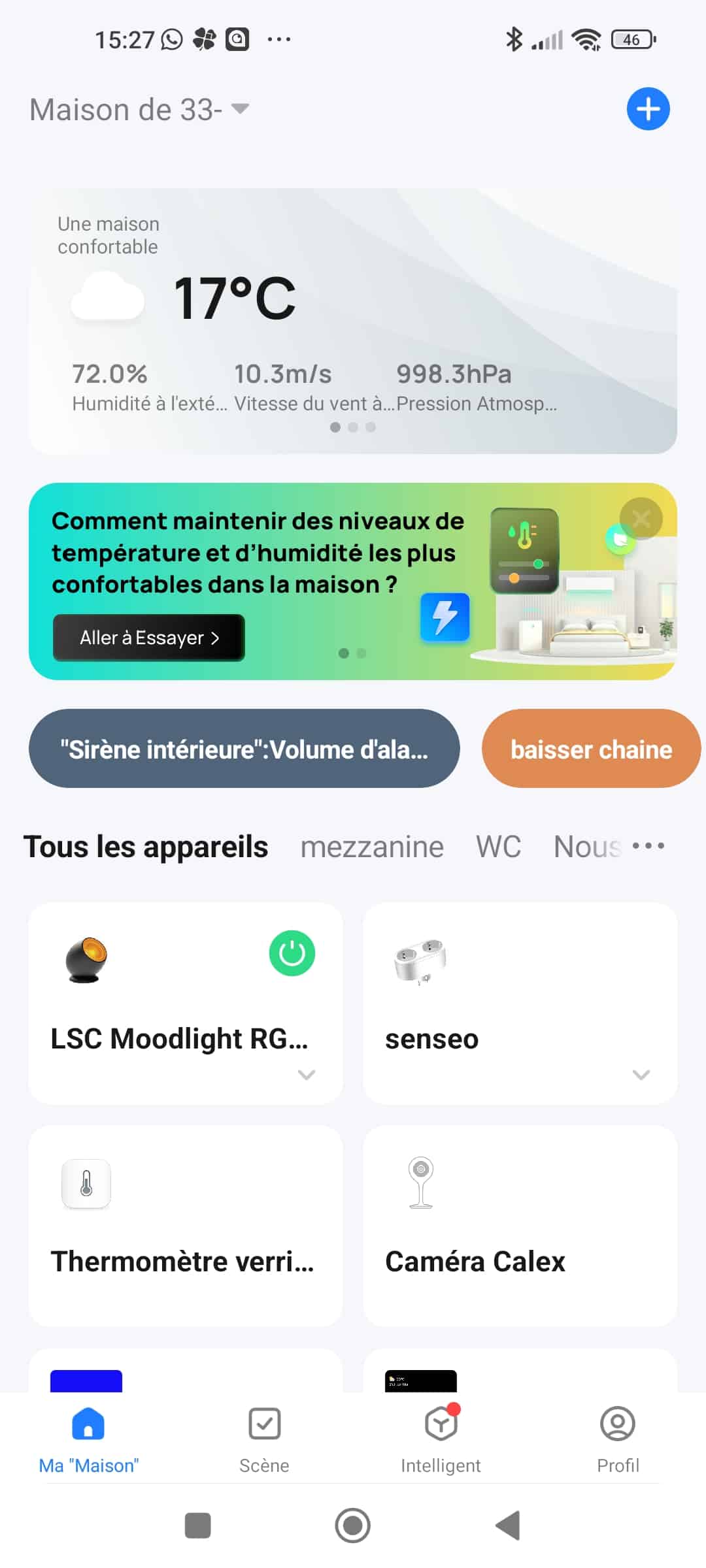Select the Tous les appareils tab
Viewport: 706px width, 1568px height.
coord(146,847)
